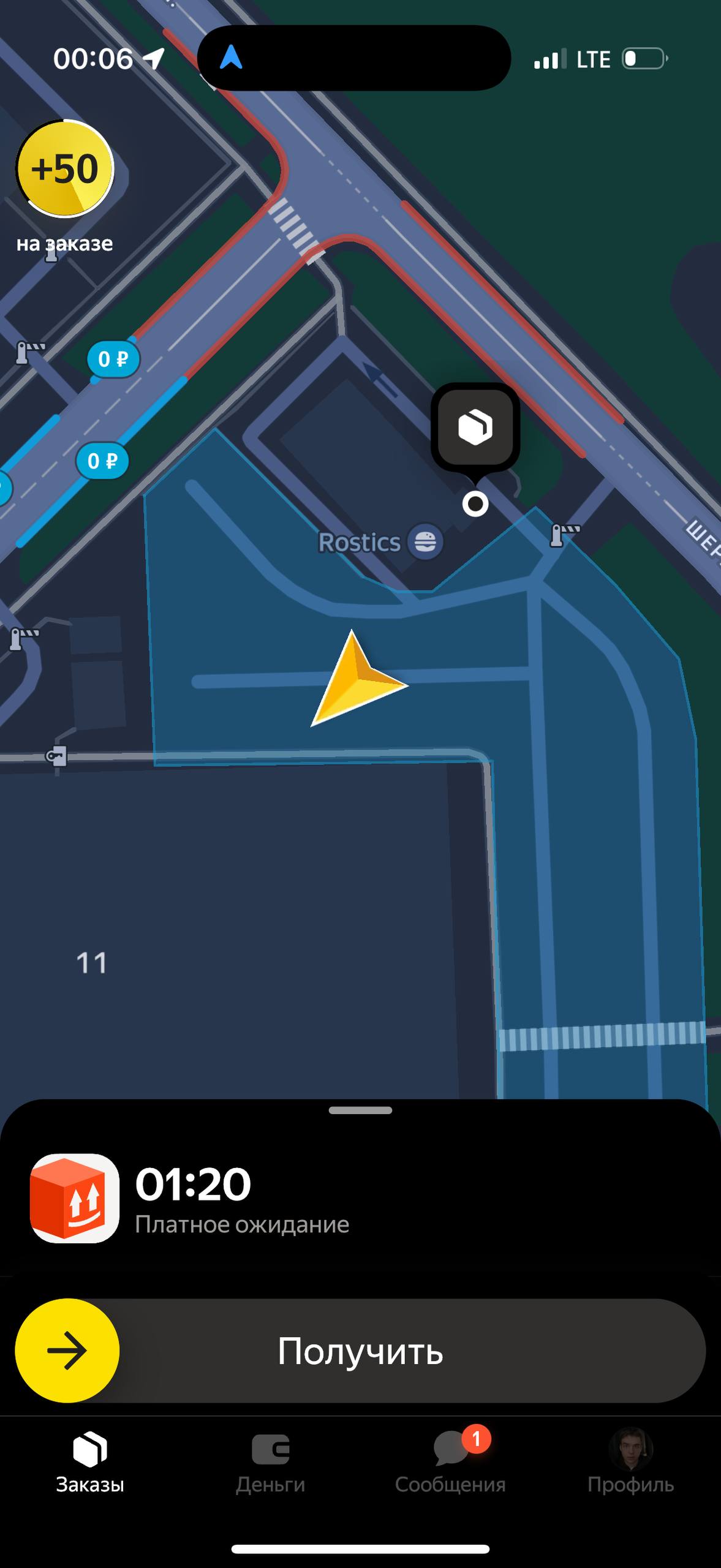Go to the Сообщения tab
This screenshot has width=721, height=1568.
tap(450, 1461)
